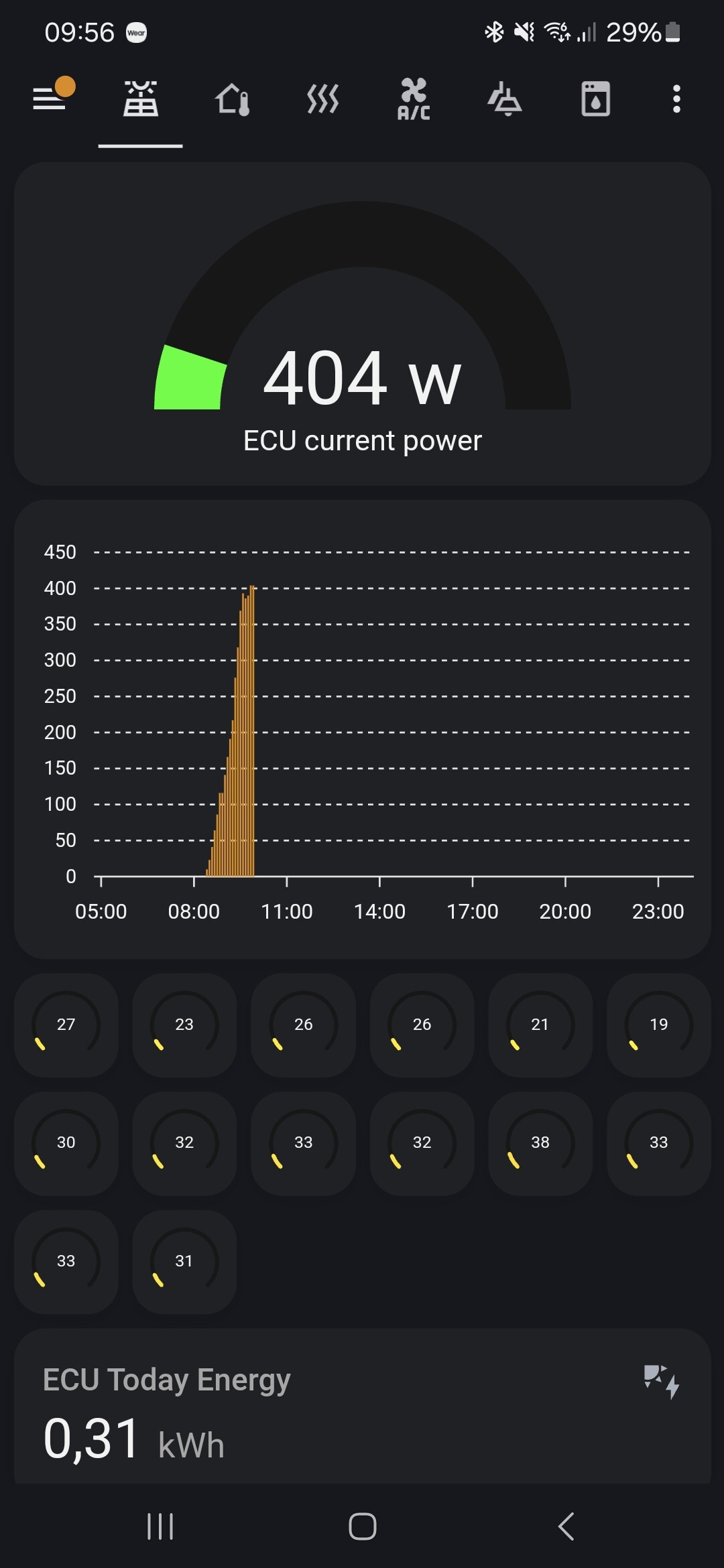Viewport: 724px width, 1568px height.
Task: Switch to the home temperature tab
Action: (232, 99)
